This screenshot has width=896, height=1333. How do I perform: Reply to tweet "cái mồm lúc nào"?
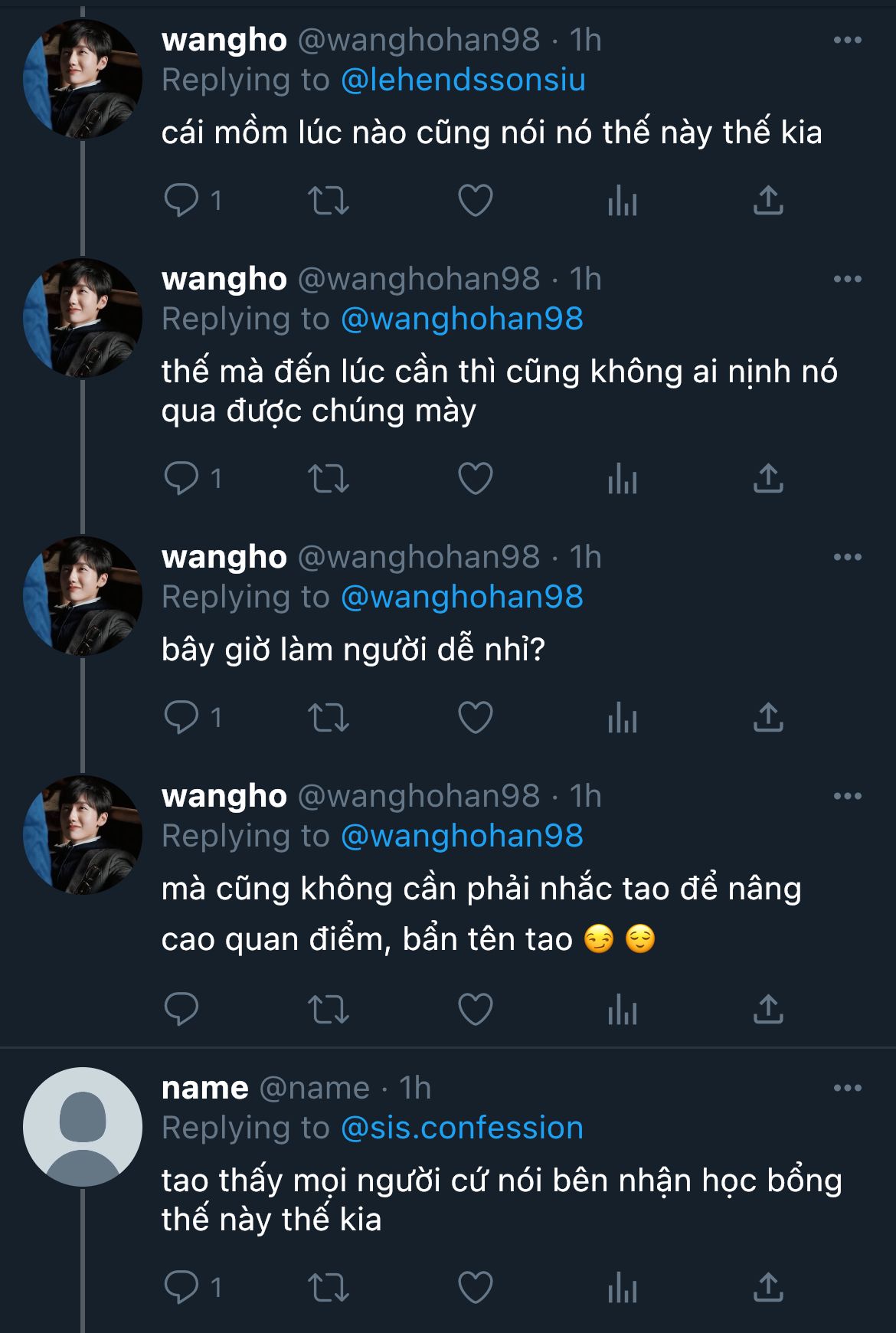pos(181,201)
